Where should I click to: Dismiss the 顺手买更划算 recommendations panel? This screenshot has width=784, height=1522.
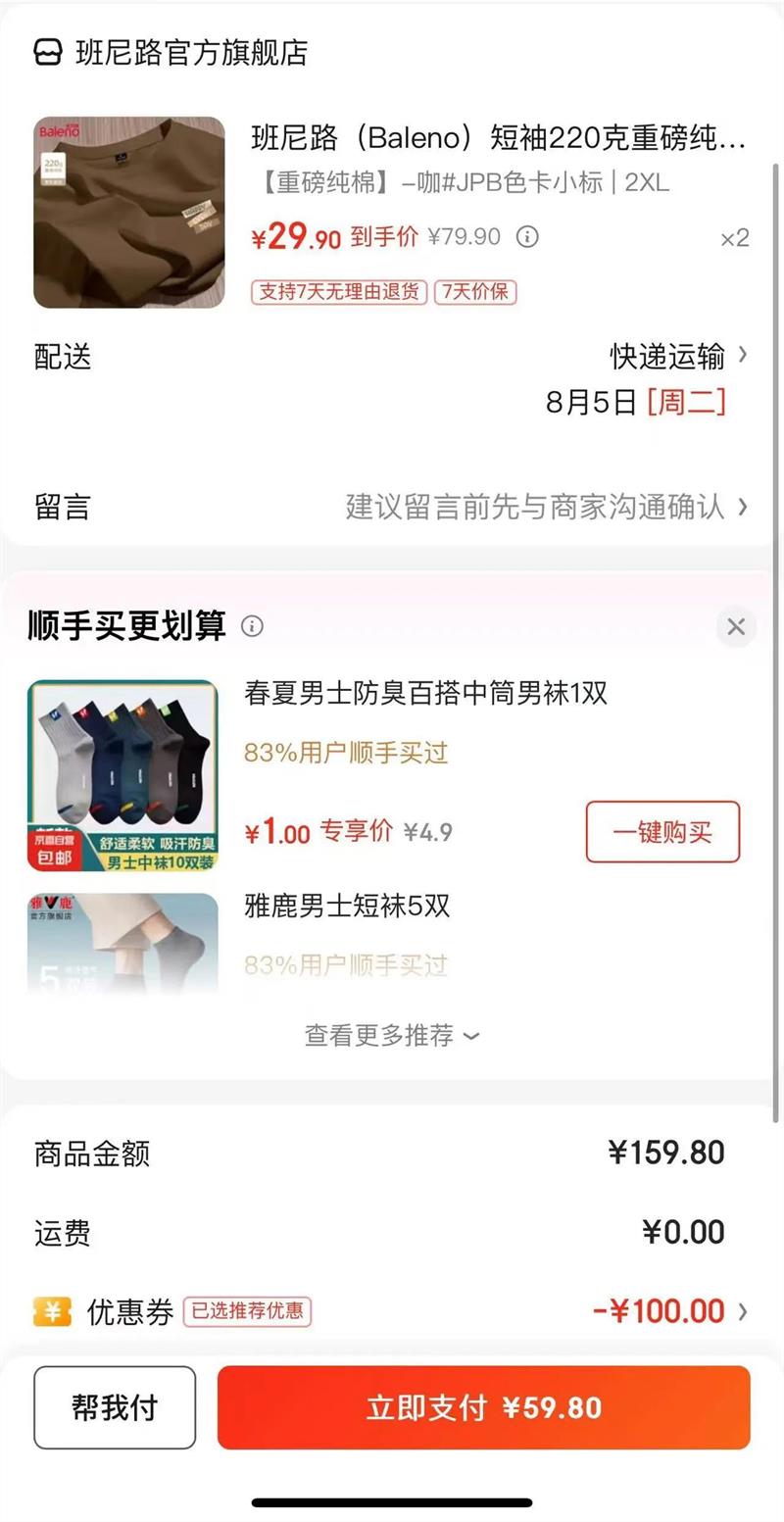(736, 627)
